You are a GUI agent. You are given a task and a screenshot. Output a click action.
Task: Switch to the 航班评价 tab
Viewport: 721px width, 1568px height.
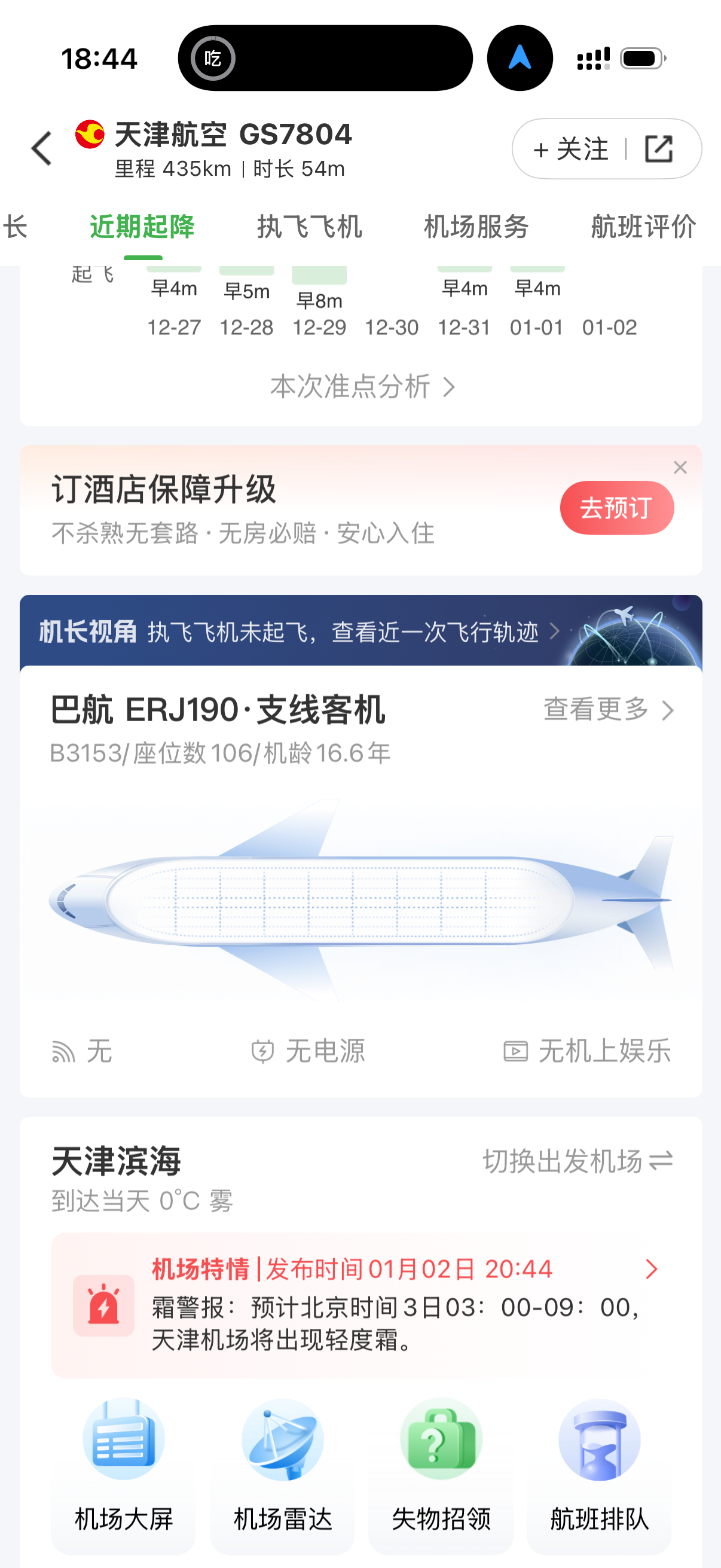pos(643,227)
